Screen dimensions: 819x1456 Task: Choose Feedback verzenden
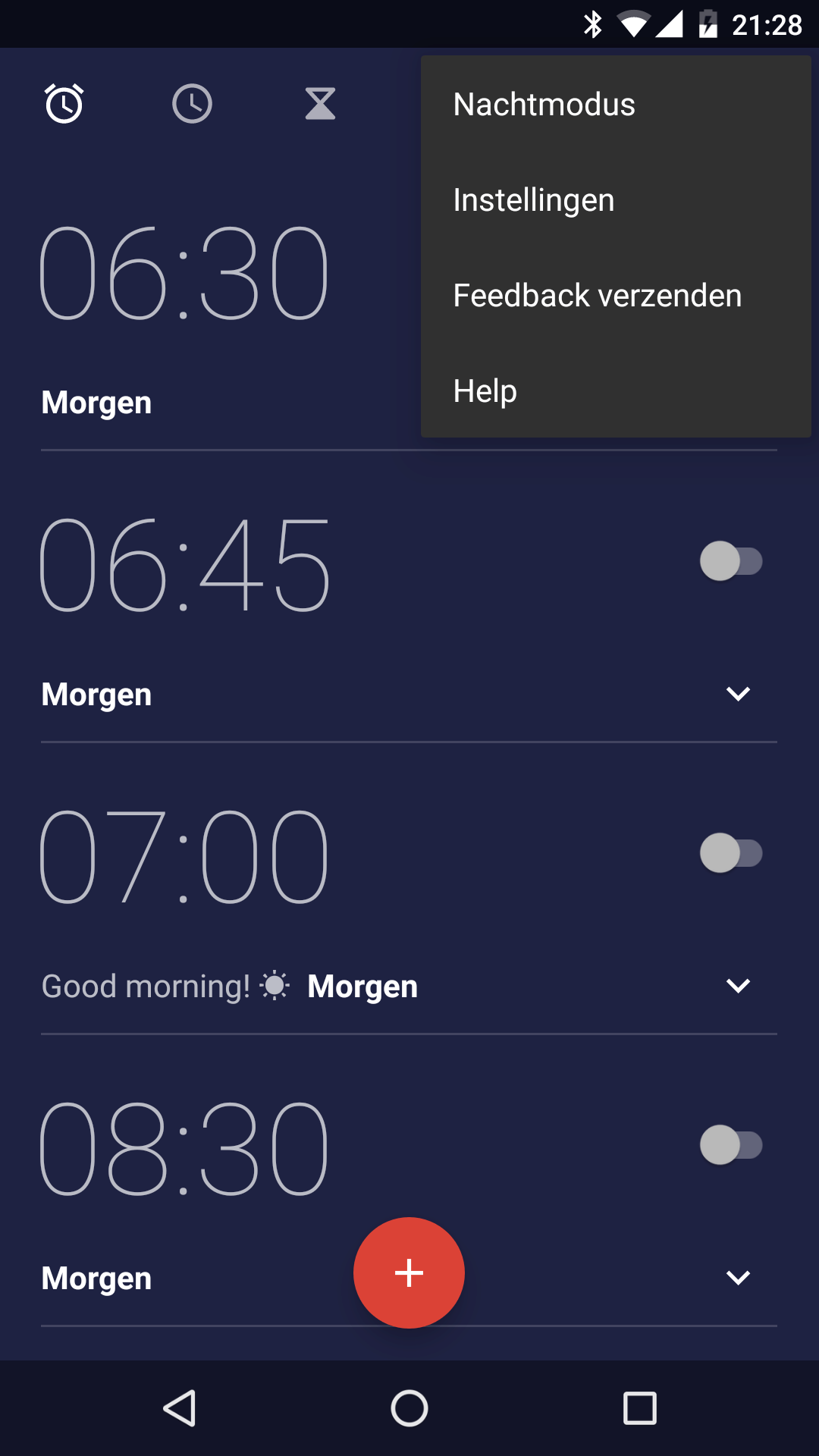597,296
